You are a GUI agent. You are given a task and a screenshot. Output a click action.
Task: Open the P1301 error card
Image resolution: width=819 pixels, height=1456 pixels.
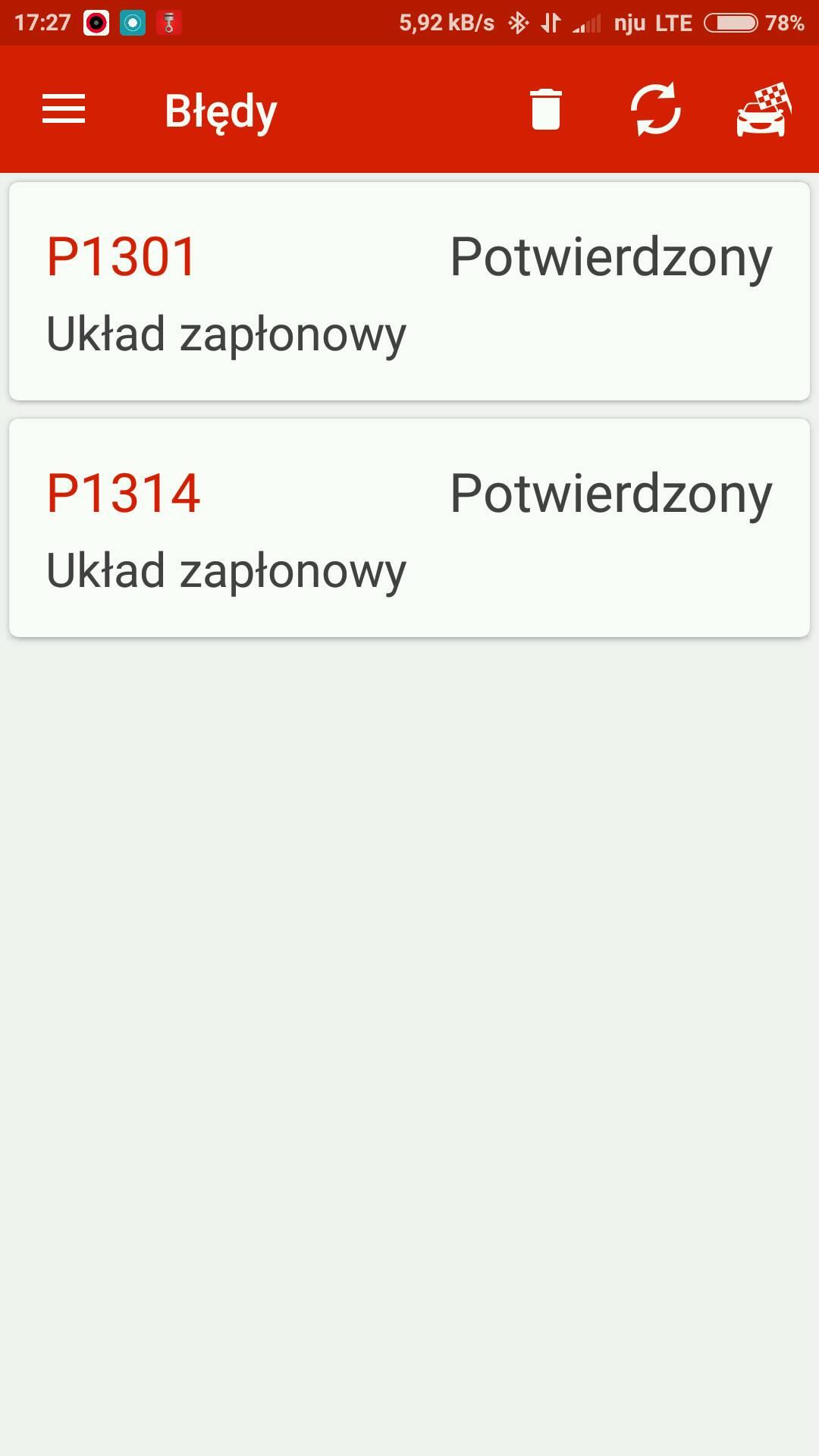tap(409, 291)
